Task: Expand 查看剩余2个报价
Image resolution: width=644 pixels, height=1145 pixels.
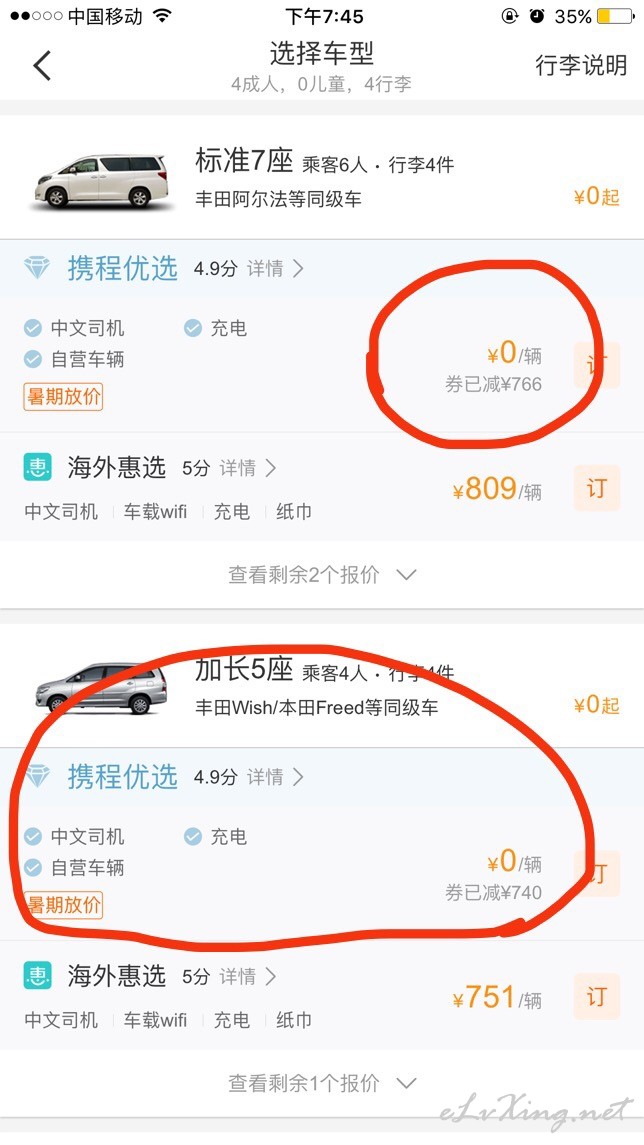Action: point(322,575)
